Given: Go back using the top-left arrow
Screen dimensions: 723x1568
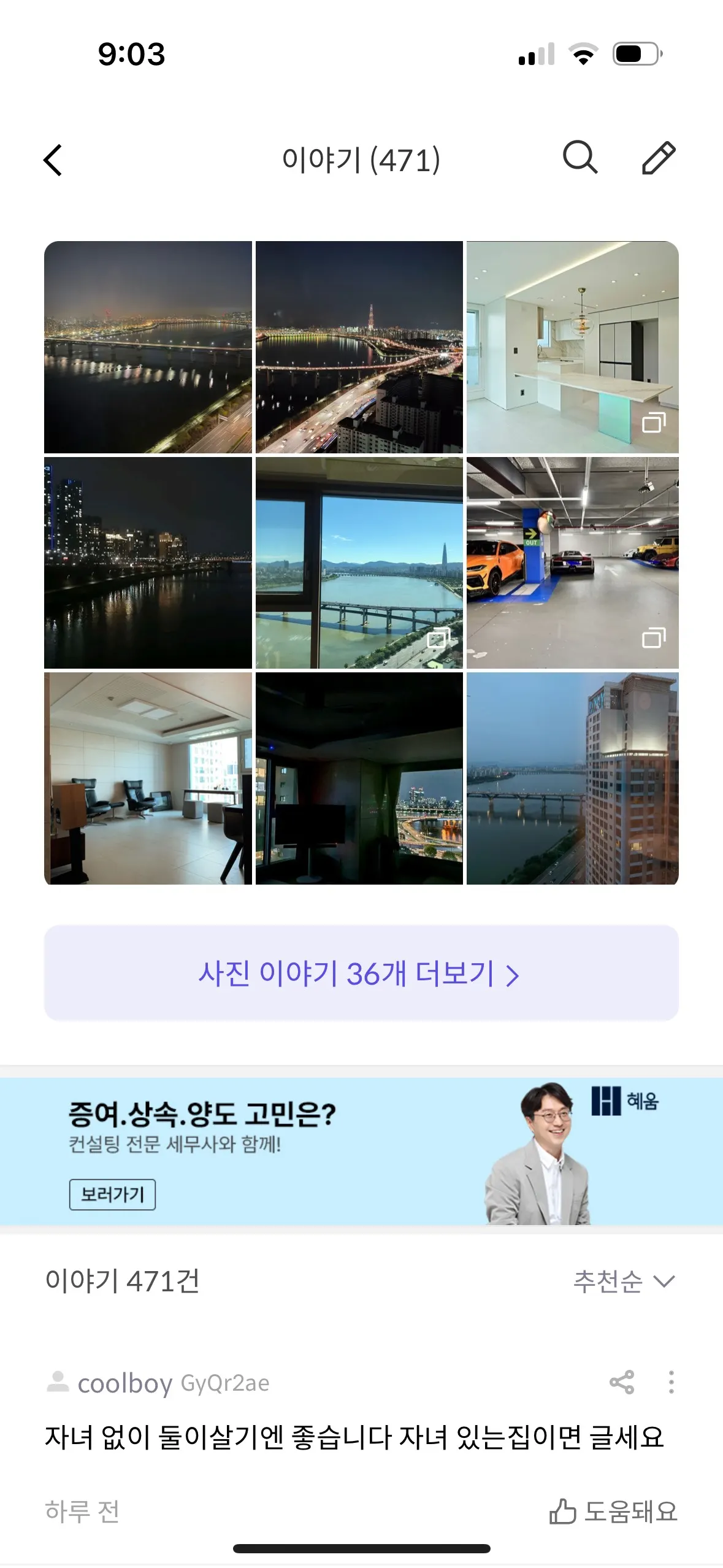Looking at the screenshot, I should 53,160.
